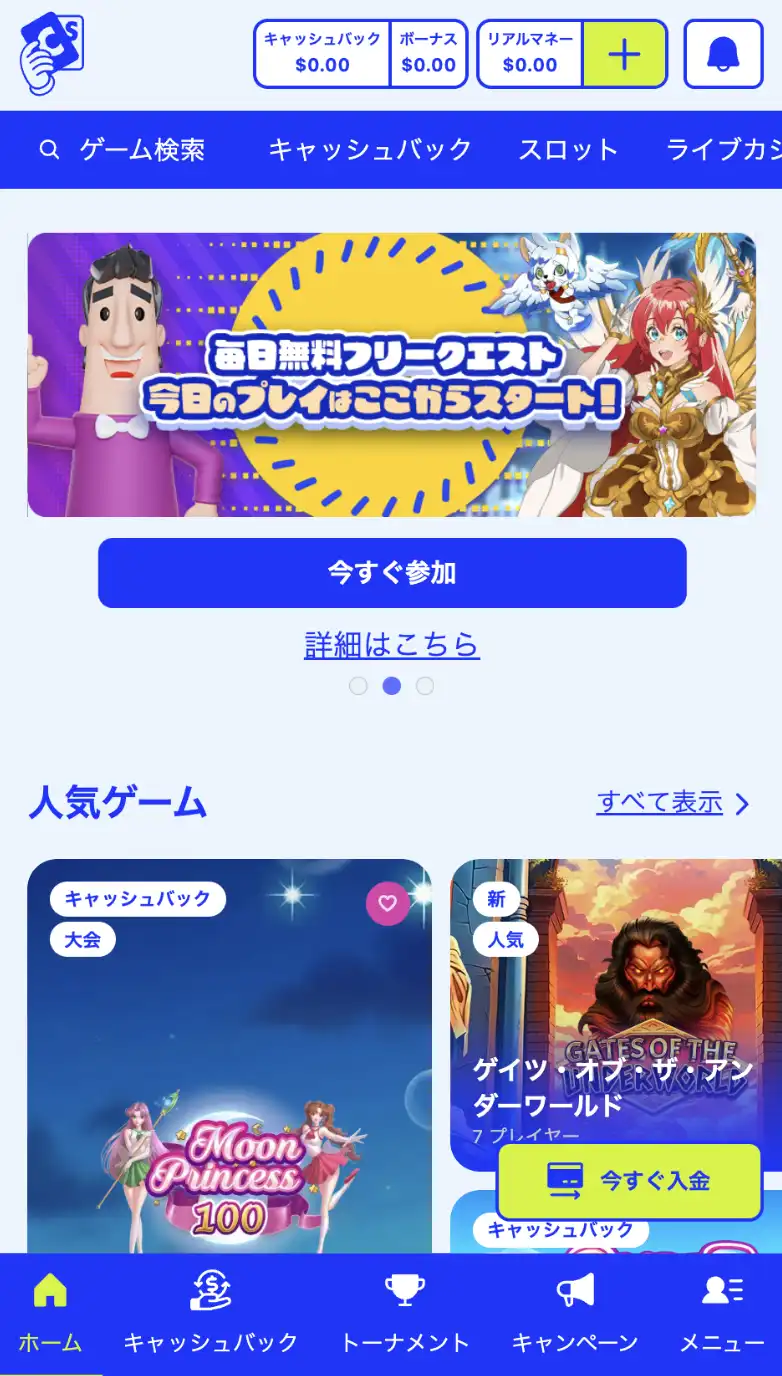Jump to the third banner slide dot
This screenshot has height=1376, width=782.
(425, 686)
